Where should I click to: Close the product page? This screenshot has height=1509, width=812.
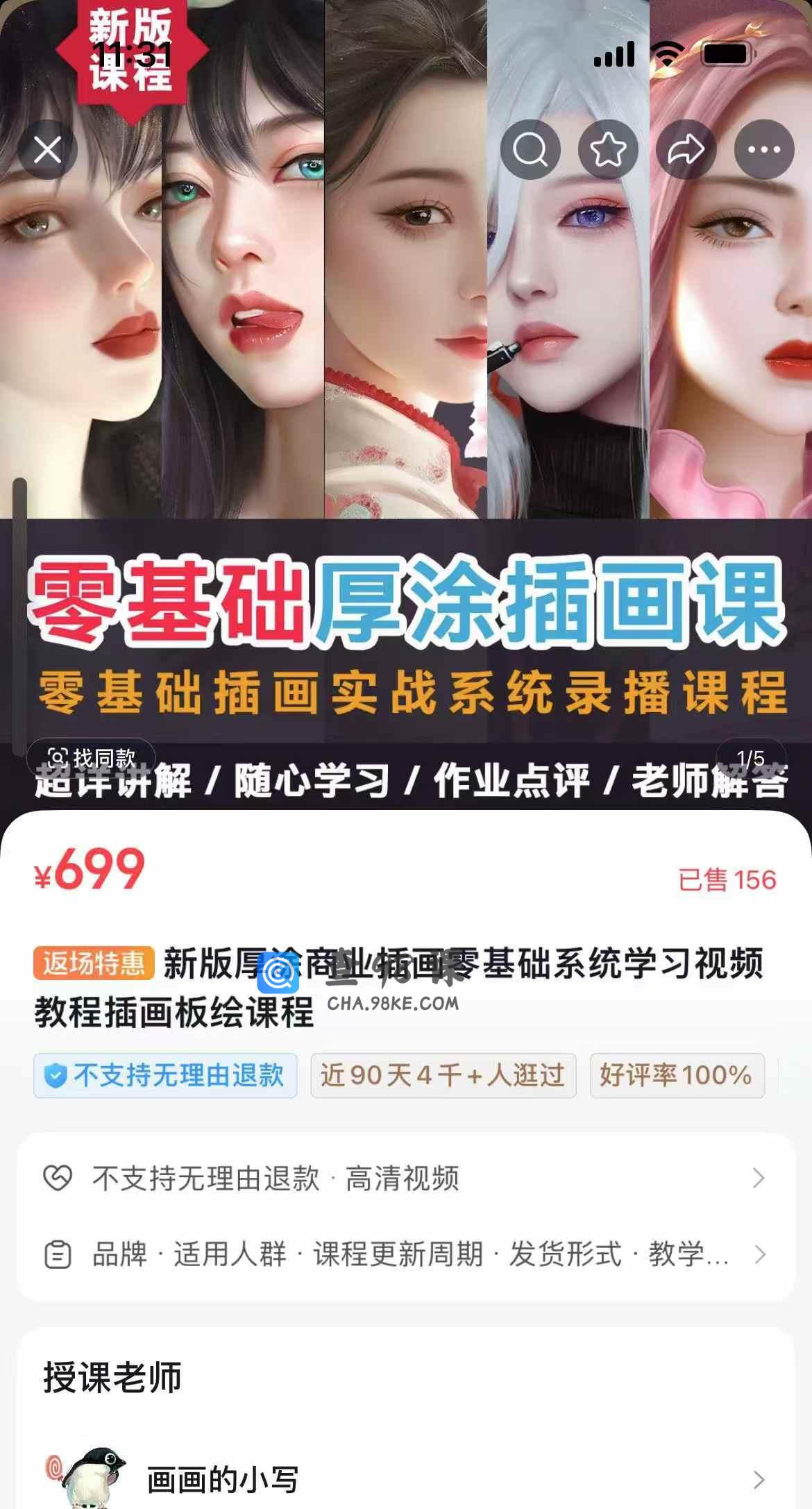tap(47, 150)
